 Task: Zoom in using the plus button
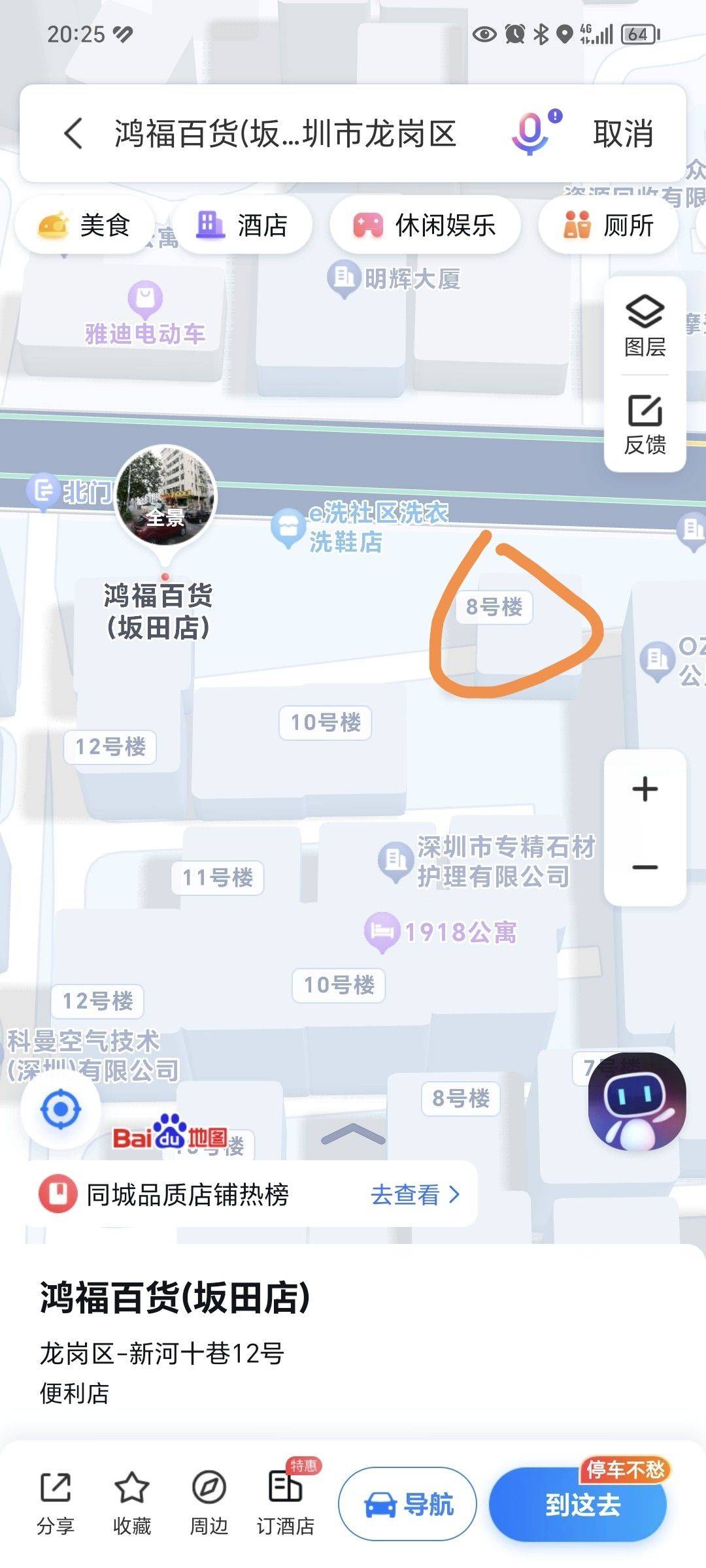(x=645, y=789)
